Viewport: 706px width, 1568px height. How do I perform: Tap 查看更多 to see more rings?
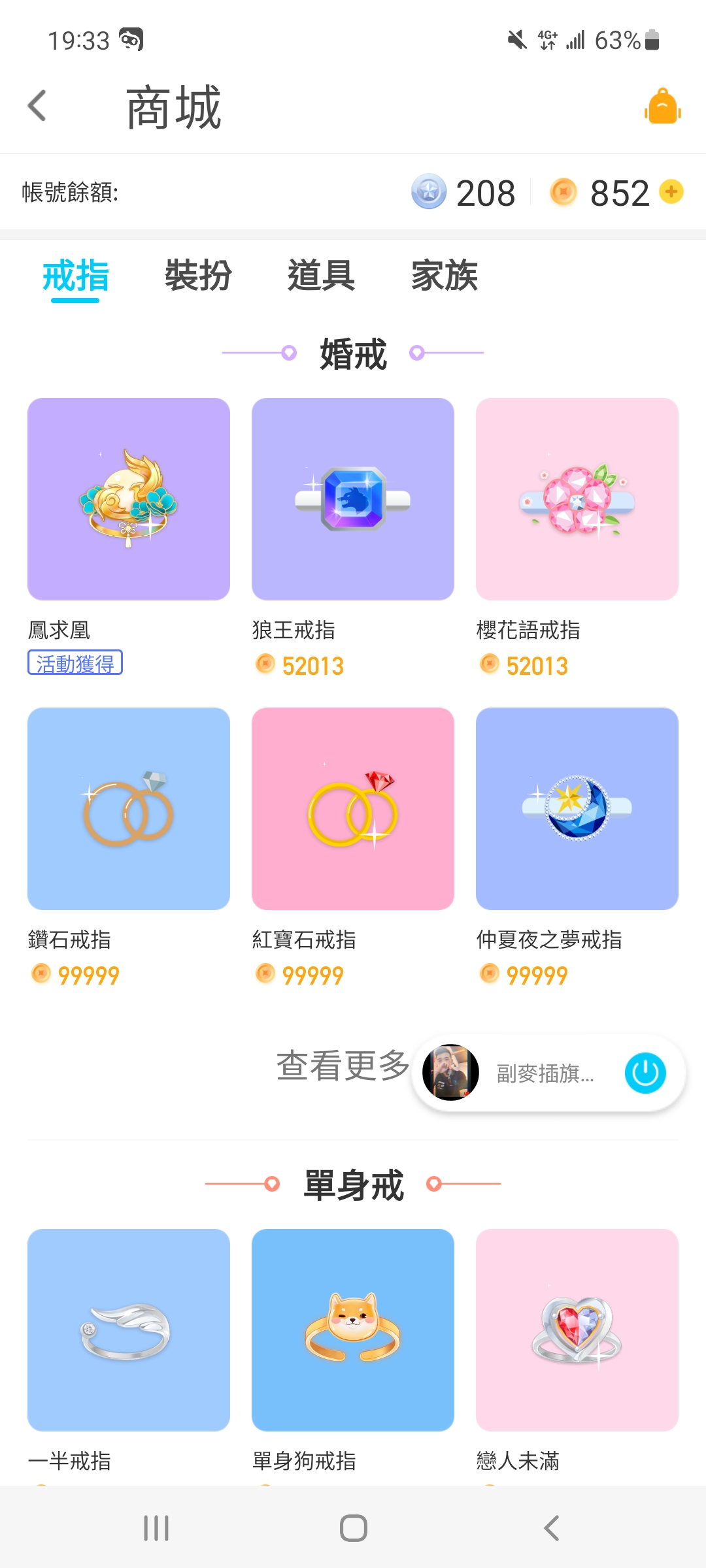(343, 1066)
